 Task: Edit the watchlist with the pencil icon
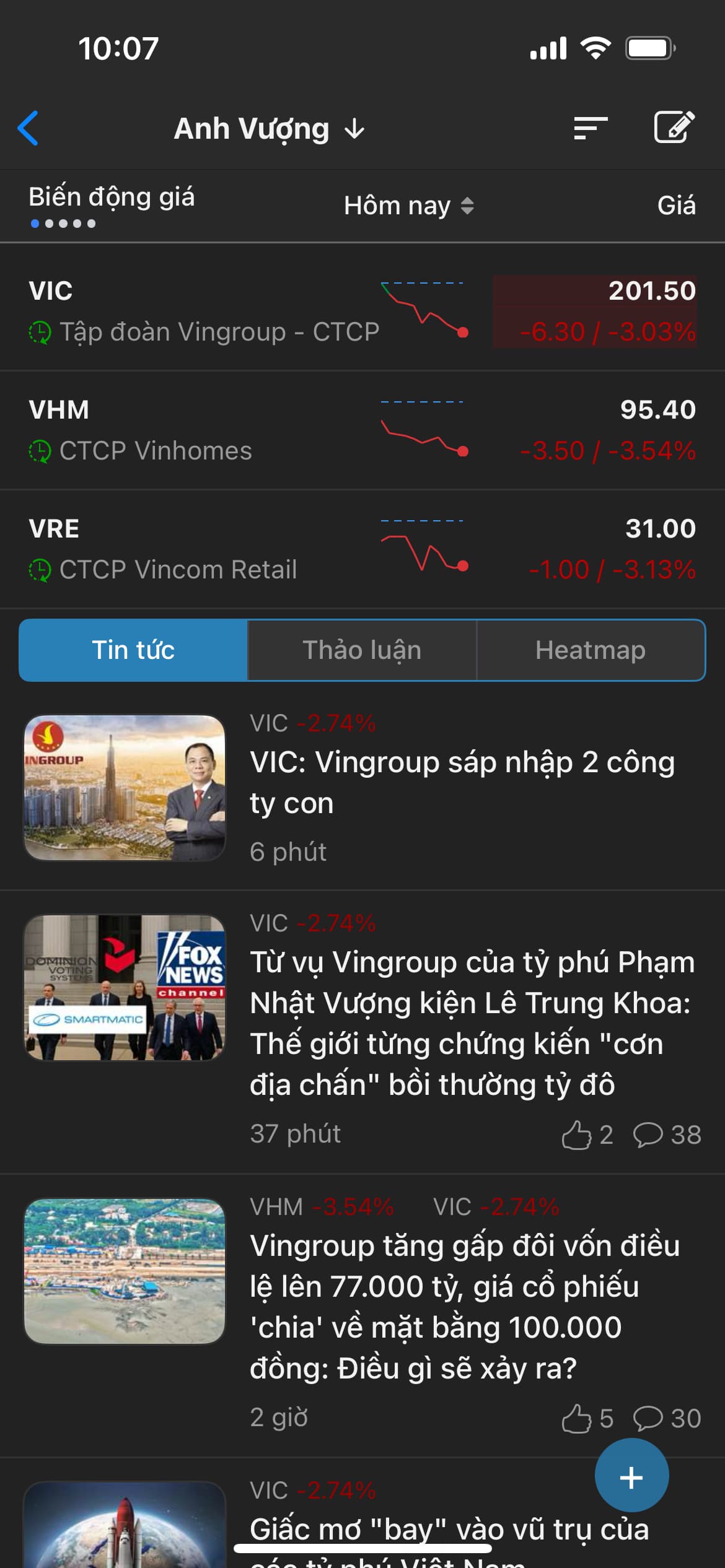pyautogui.click(x=674, y=128)
